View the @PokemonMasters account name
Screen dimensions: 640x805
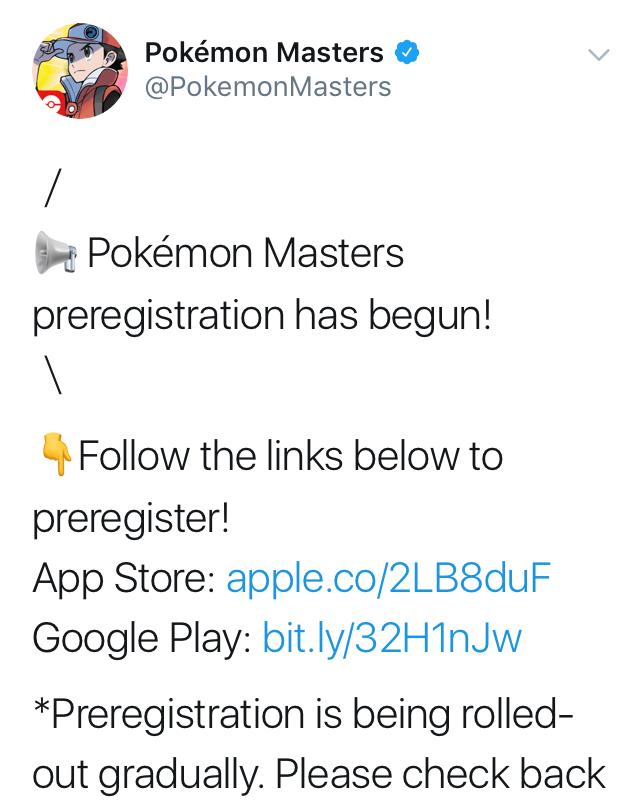click(268, 87)
